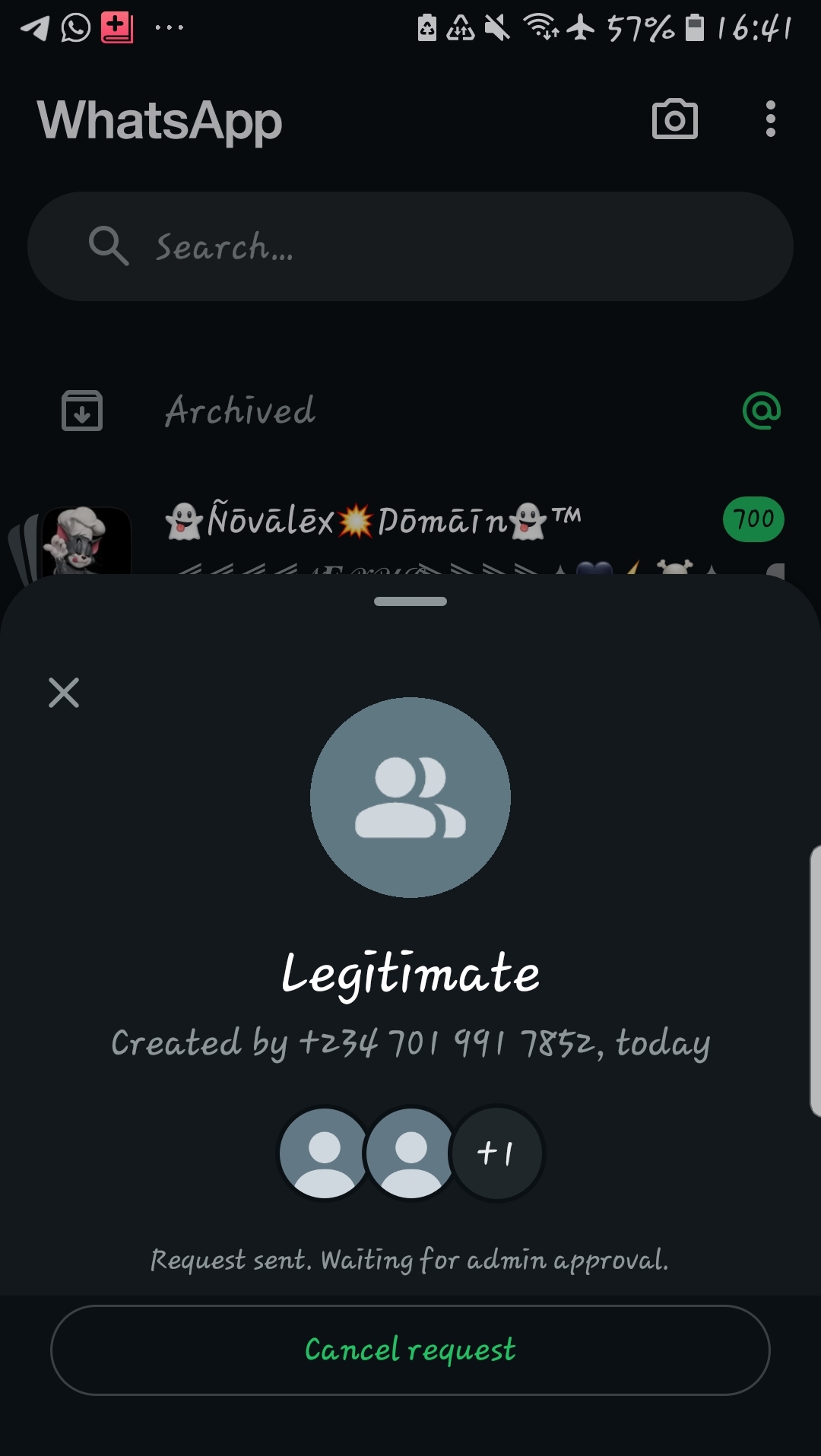This screenshot has height=1456, width=821.
Task: Cancel the group join request
Action: [x=410, y=1350]
